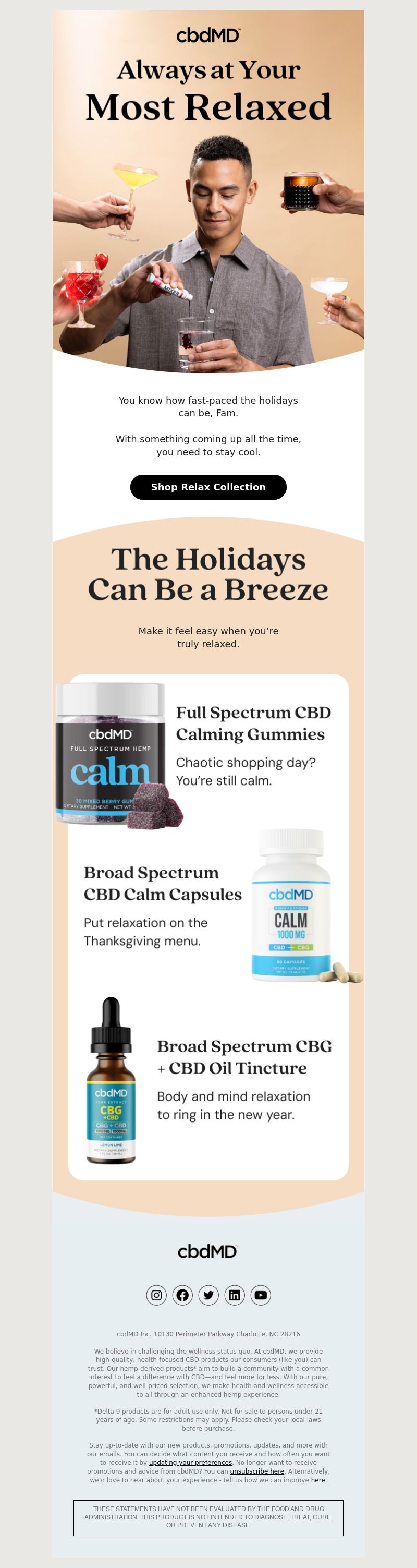Follow the "updating your preferences" link
The height and width of the screenshot is (1568, 417).
click(190, 1462)
